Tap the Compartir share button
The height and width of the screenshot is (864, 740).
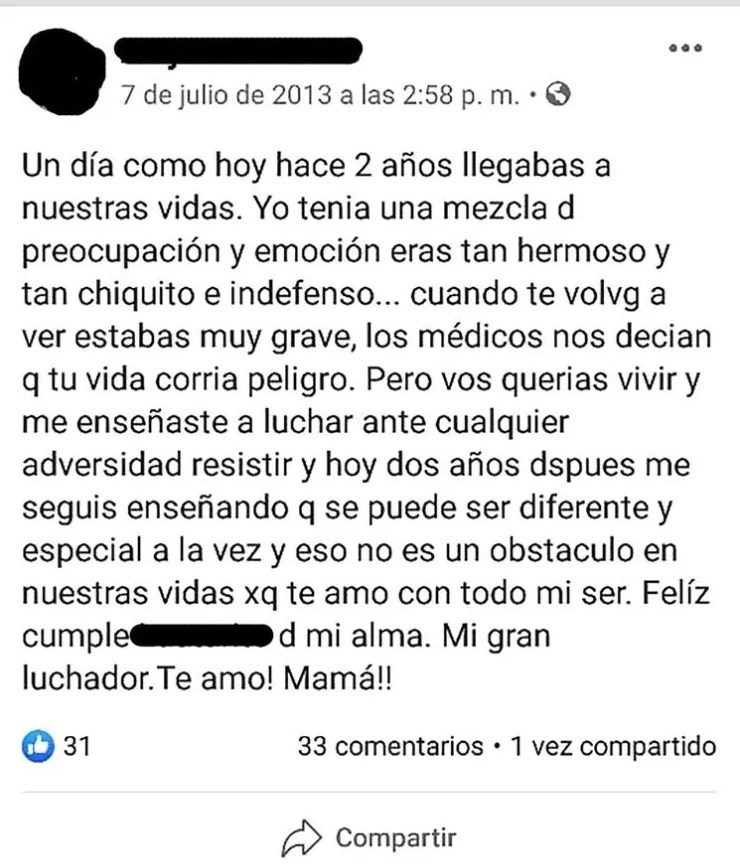coord(369,835)
